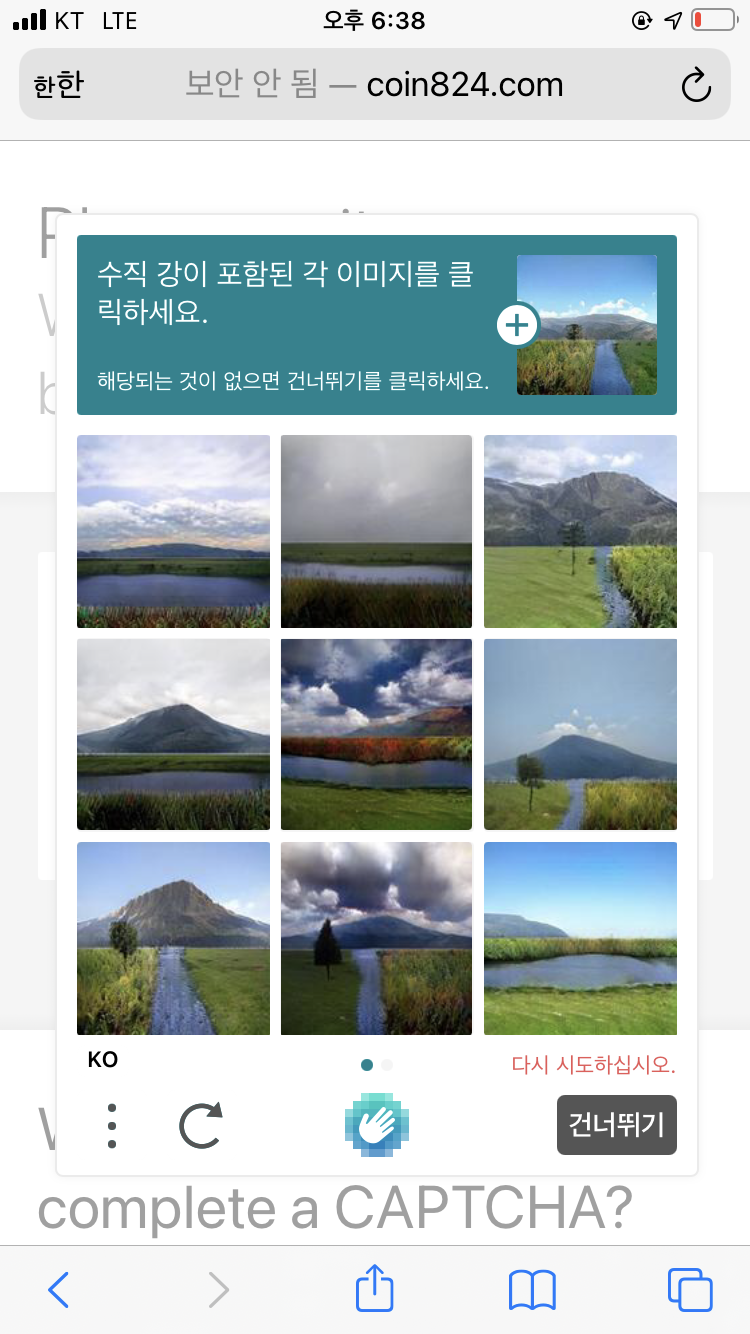Change the KO language selector
The image size is (750, 1334).
(x=103, y=1060)
